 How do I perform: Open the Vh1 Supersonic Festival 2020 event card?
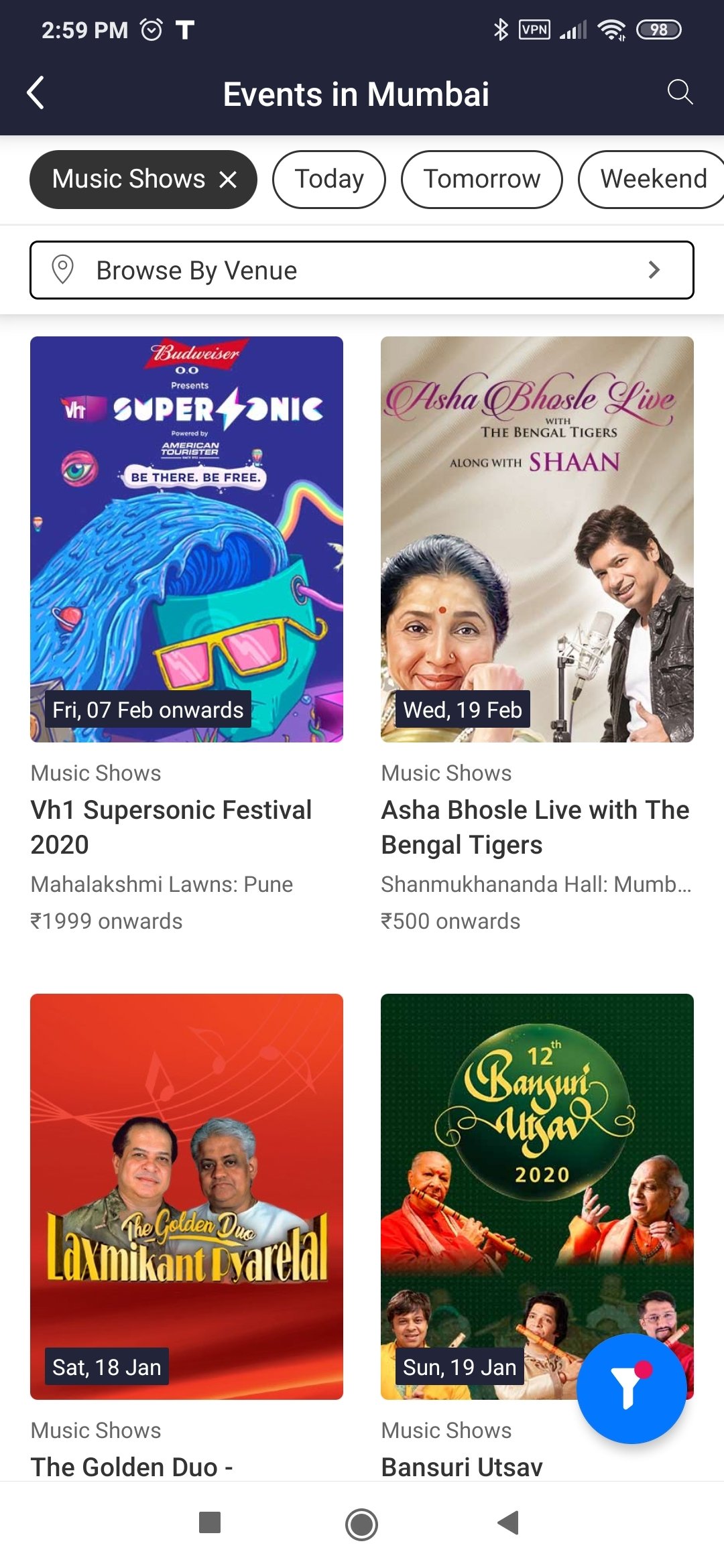[186, 539]
